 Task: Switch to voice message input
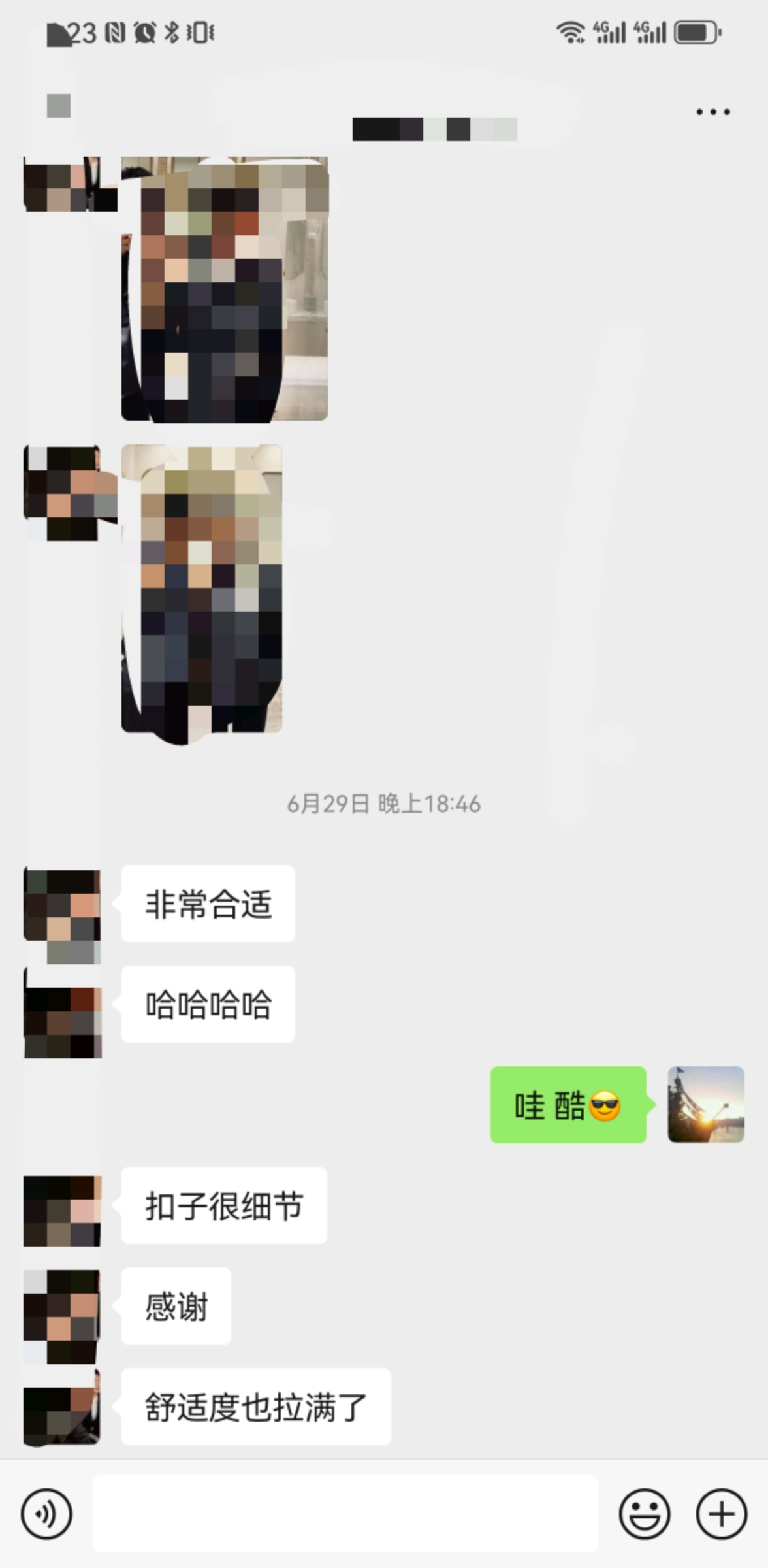click(x=46, y=1514)
